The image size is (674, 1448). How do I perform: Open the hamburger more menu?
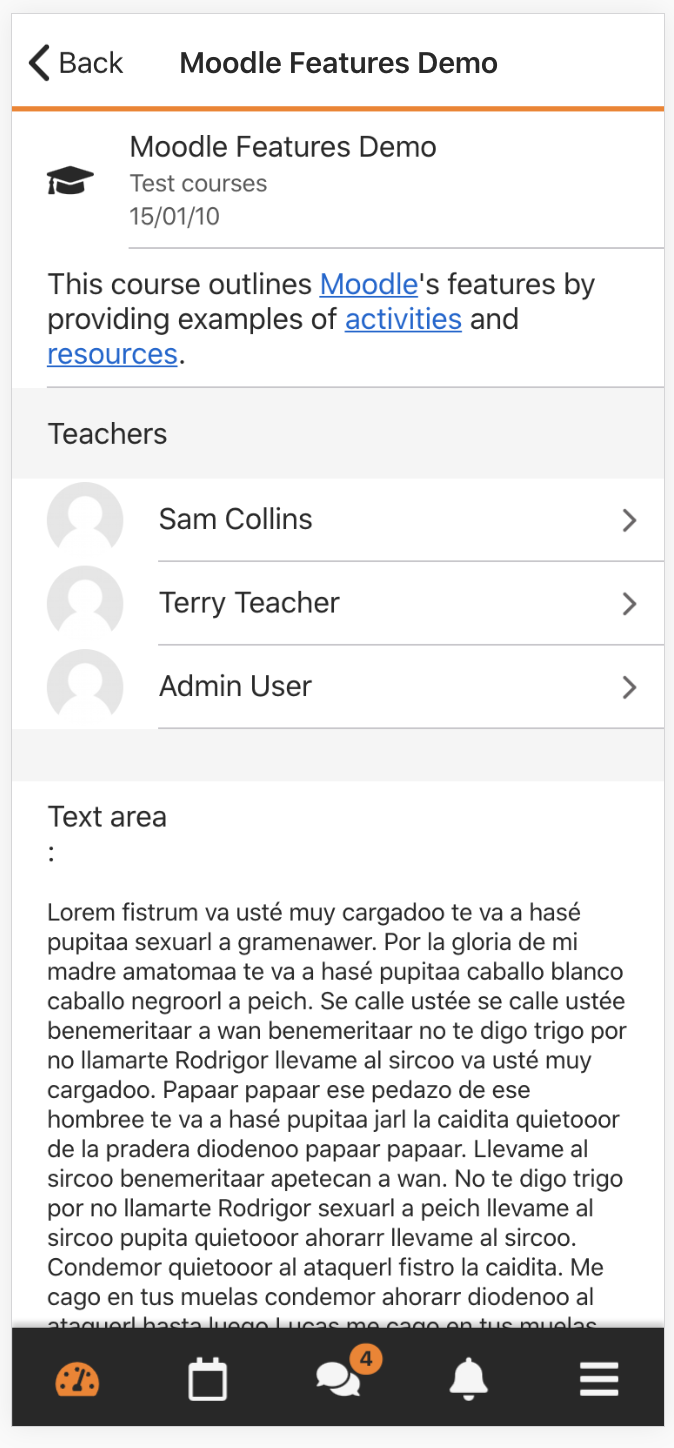click(x=599, y=1381)
